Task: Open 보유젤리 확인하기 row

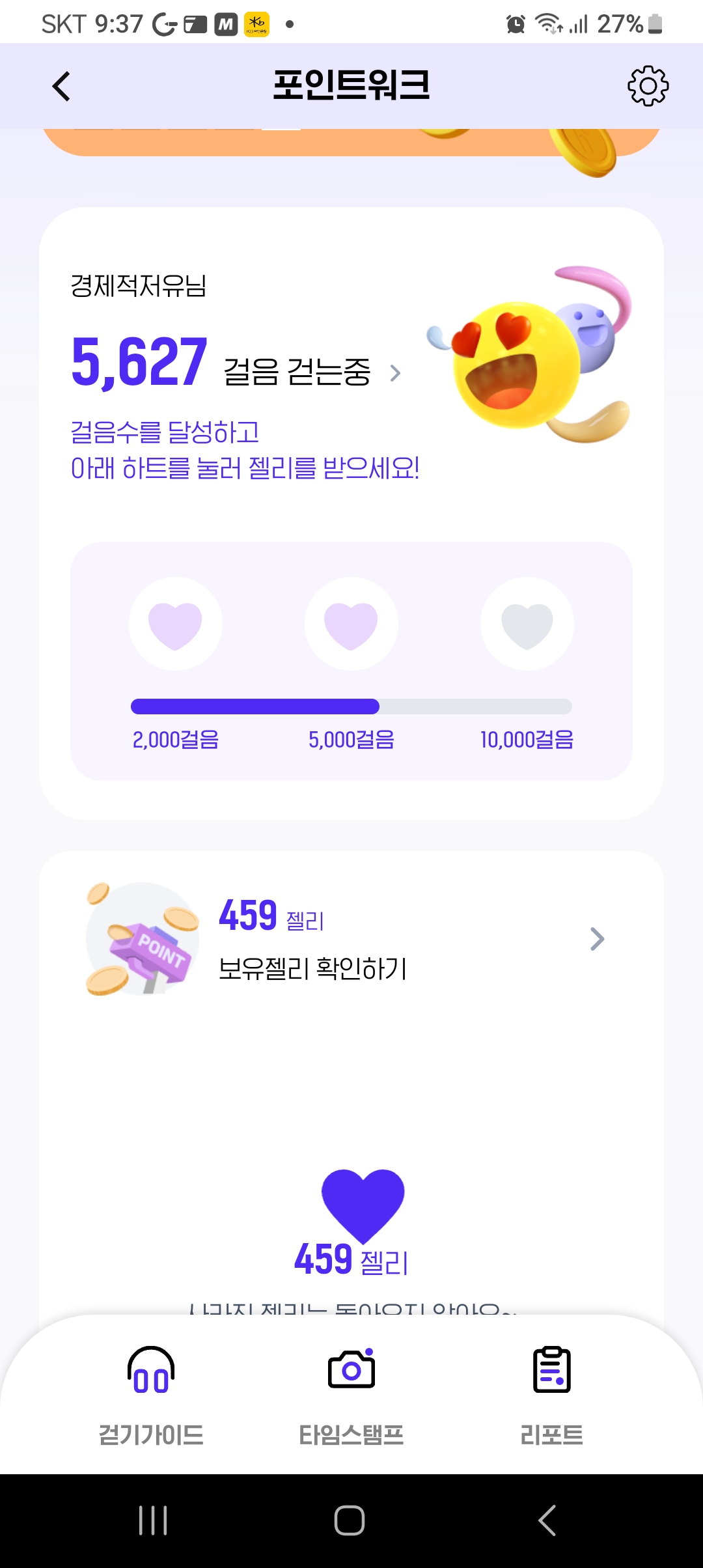Action: [x=351, y=939]
